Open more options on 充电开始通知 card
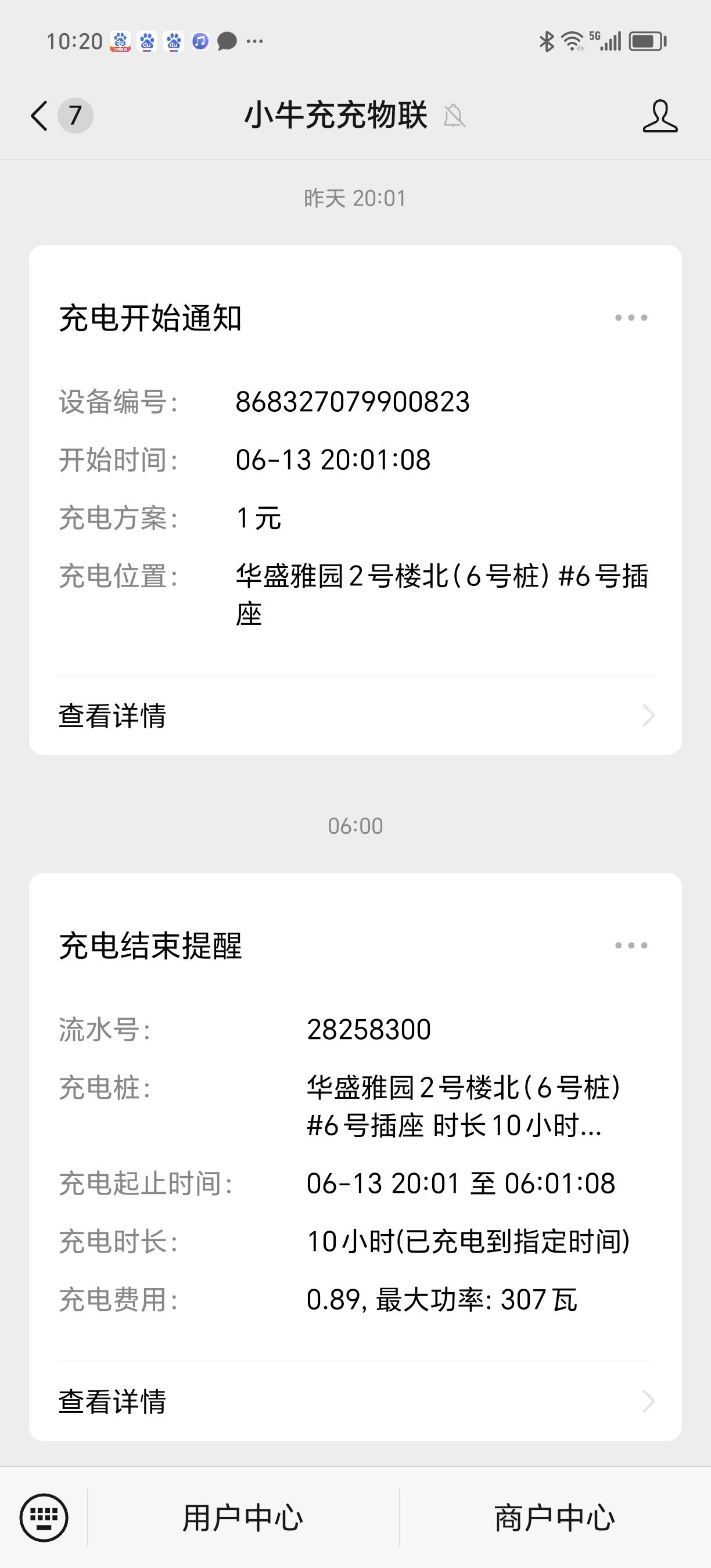 point(631,318)
